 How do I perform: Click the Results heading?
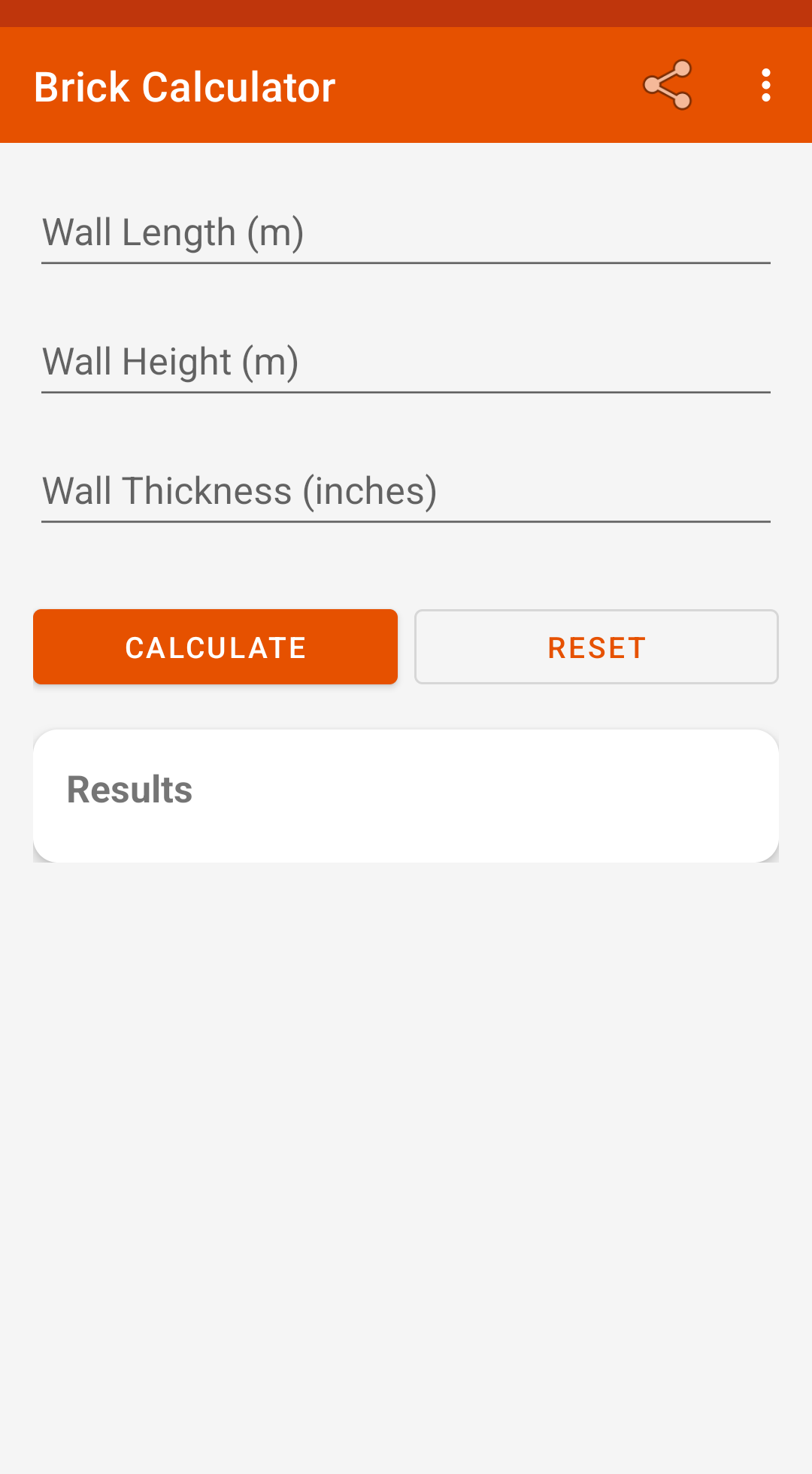tap(129, 788)
